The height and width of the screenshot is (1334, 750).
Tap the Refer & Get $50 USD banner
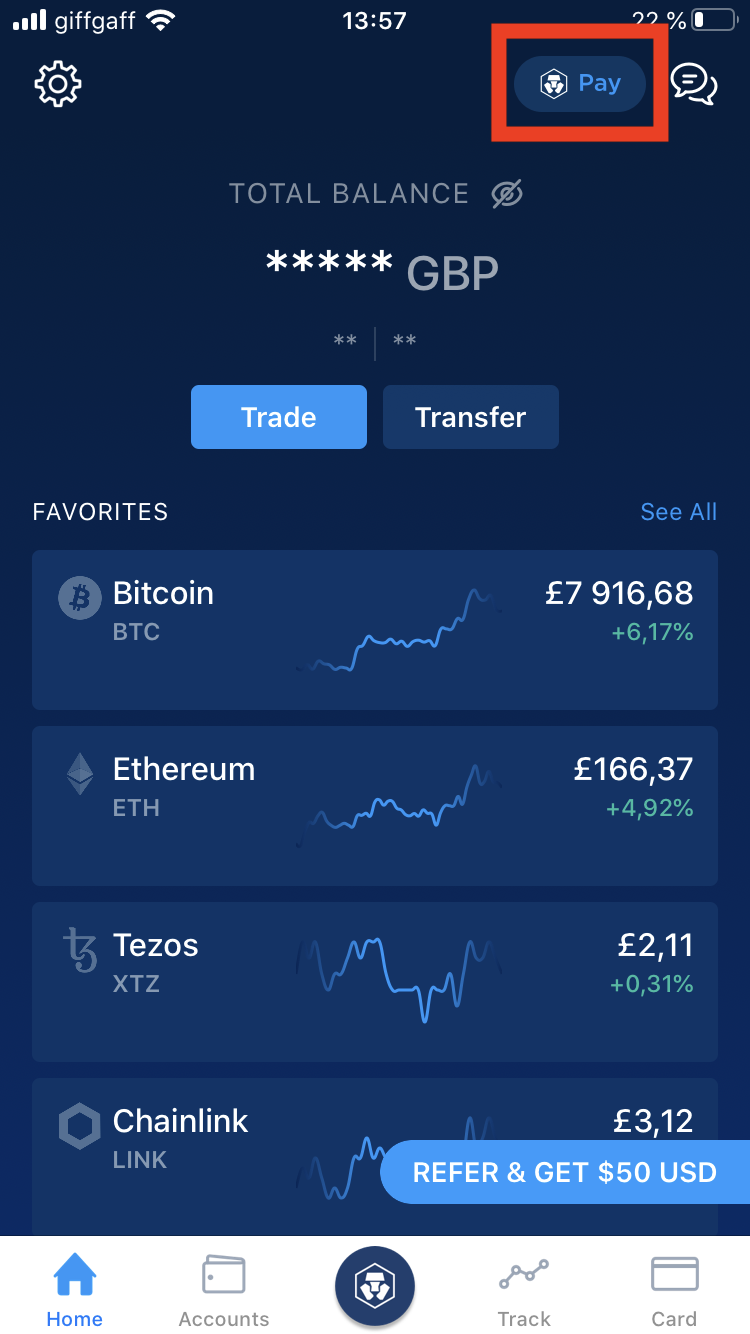pos(565,1172)
